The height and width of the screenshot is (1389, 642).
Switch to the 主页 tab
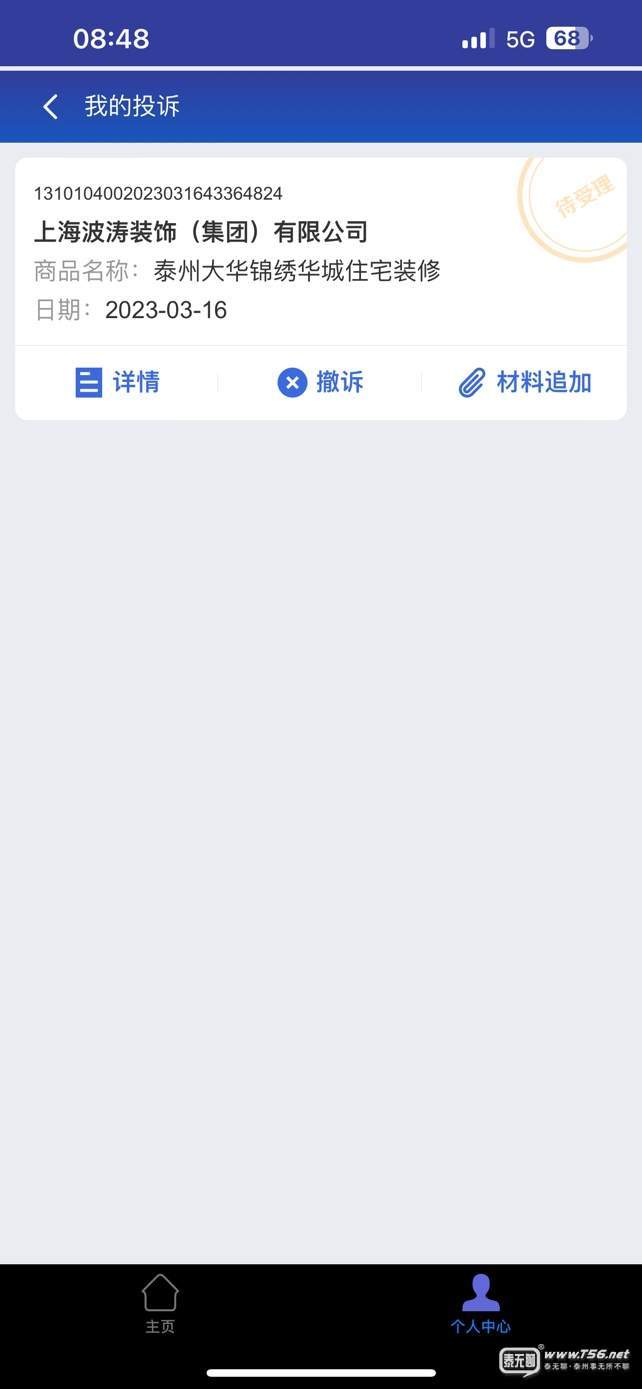click(160, 1304)
